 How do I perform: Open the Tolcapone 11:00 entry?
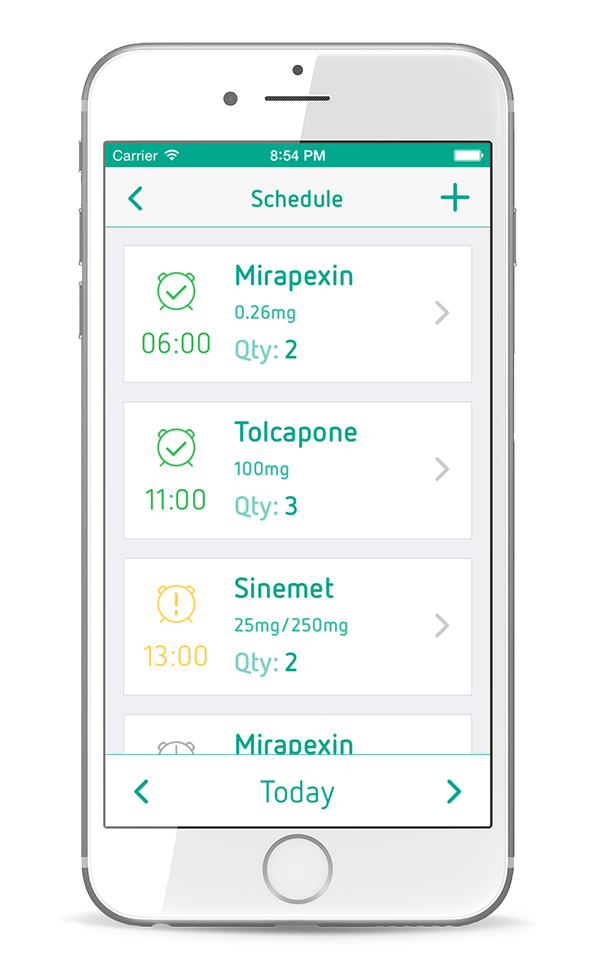pyautogui.click(x=297, y=470)
